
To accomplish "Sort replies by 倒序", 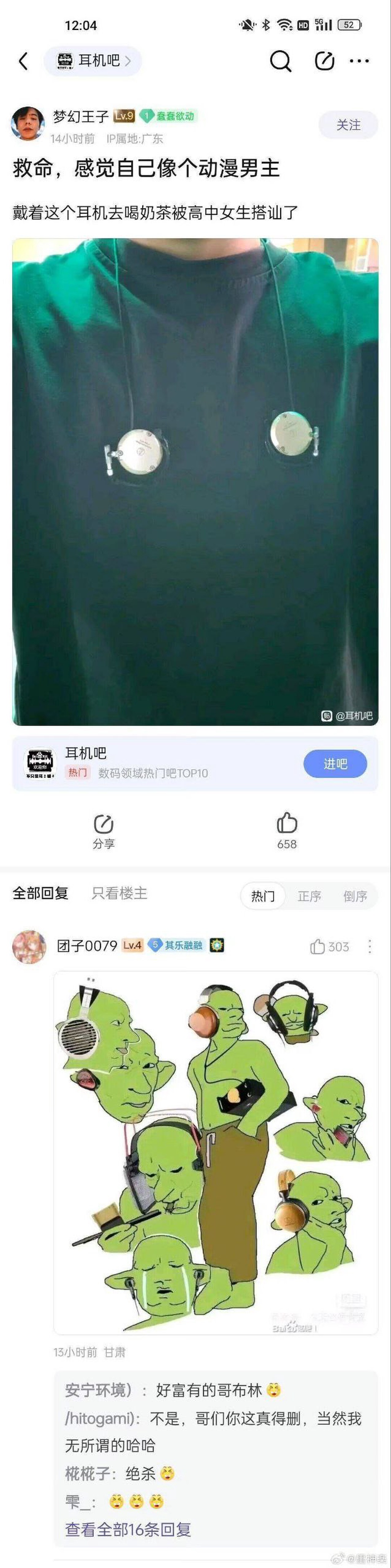I will pos(355,896).
